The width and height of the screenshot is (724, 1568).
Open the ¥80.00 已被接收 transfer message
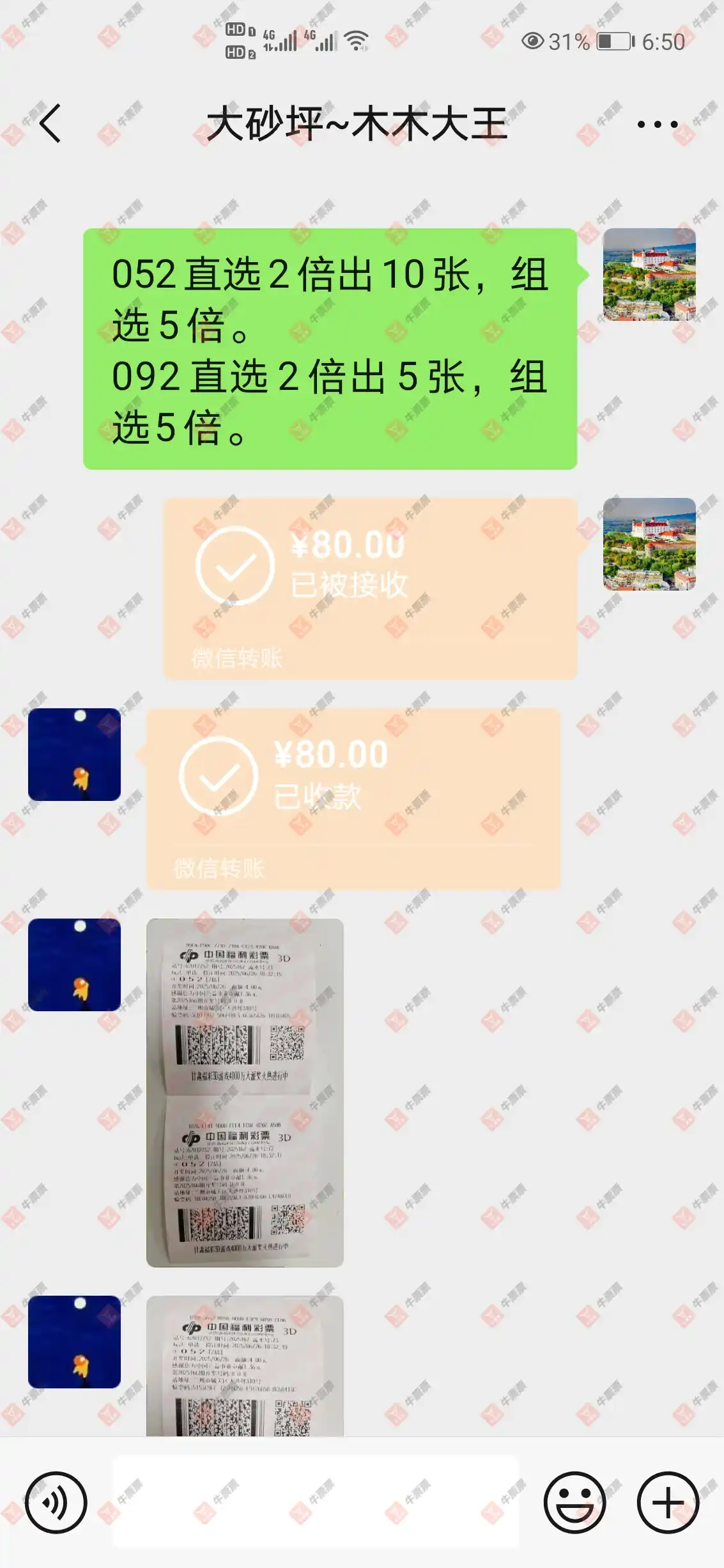[370, 588]
